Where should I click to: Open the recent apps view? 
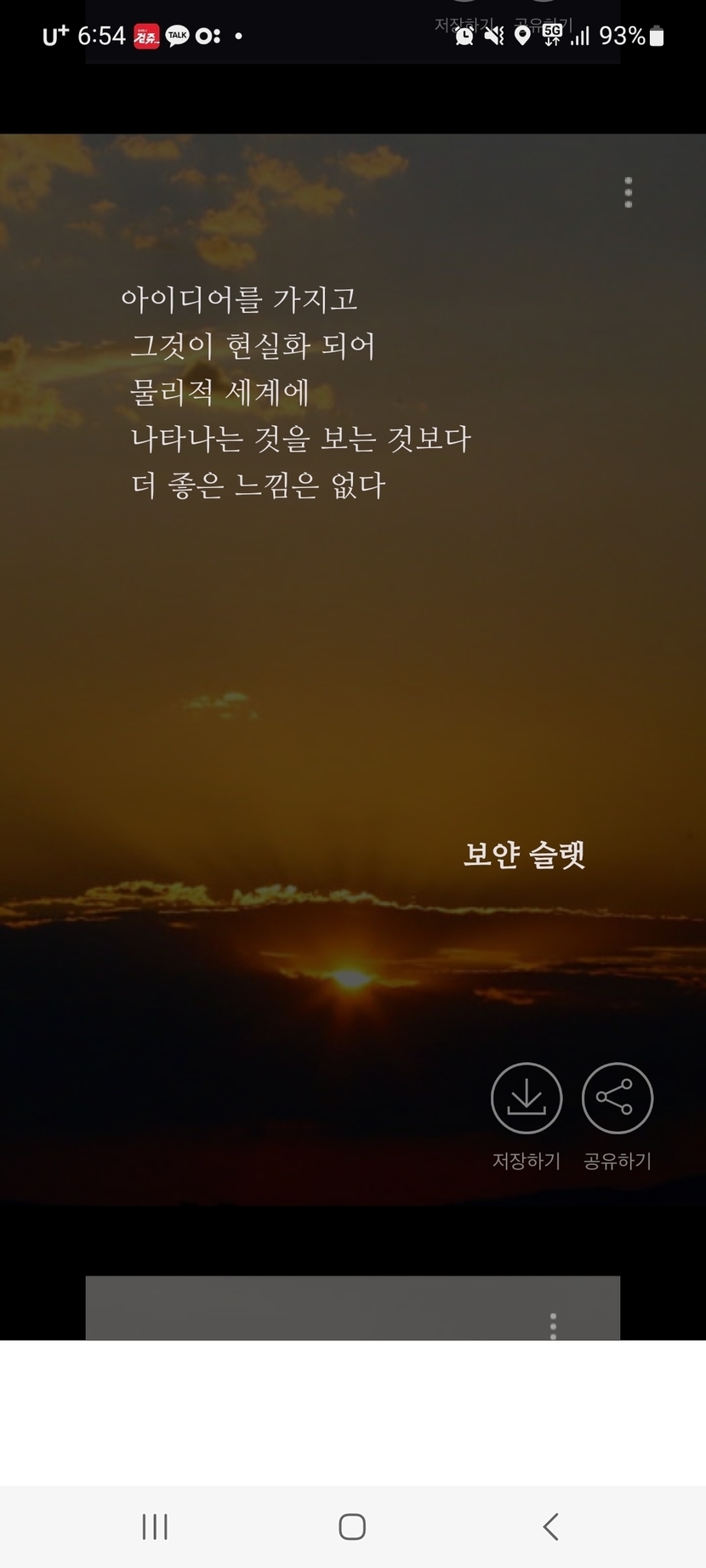[x=155, y=1526]
